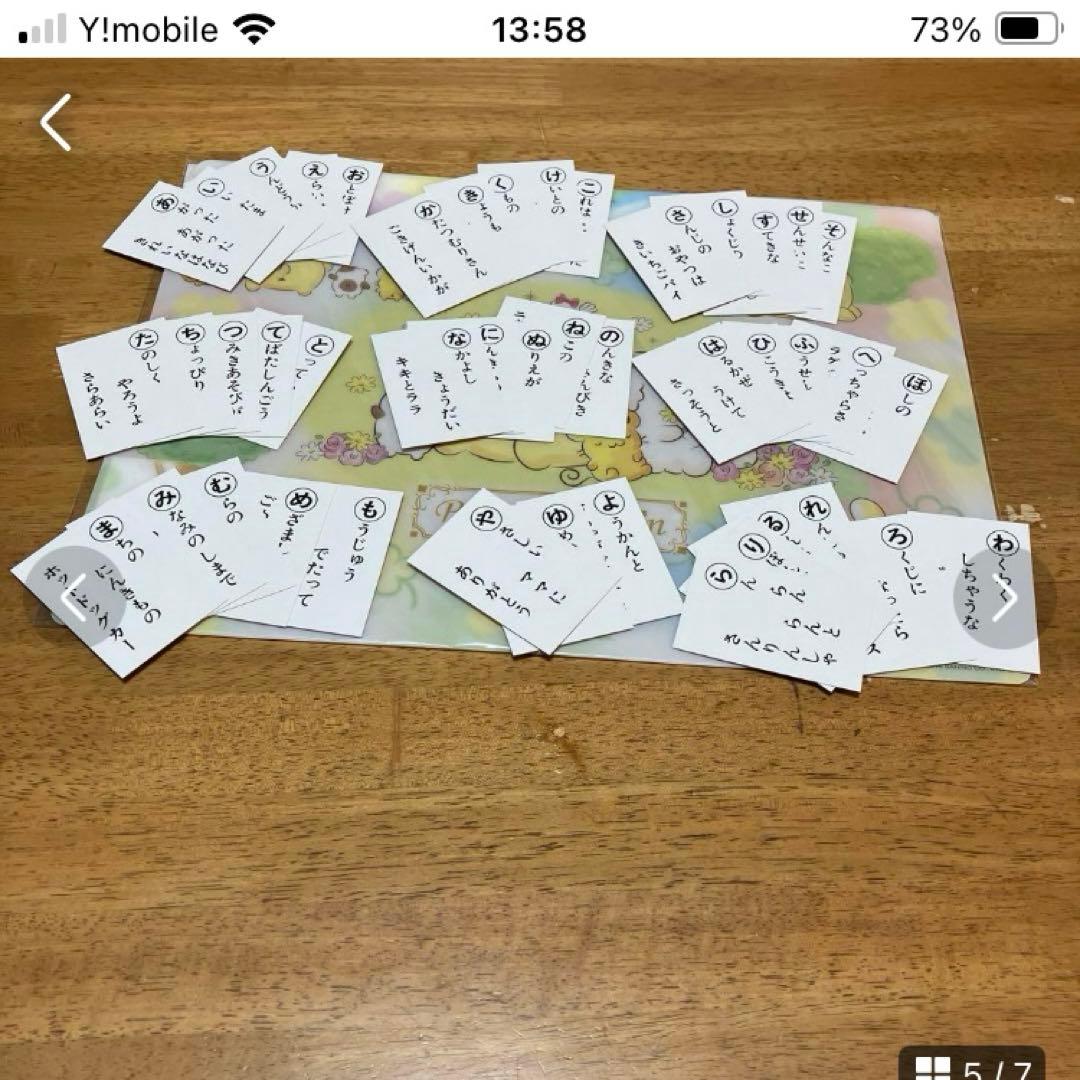
Task: Show the next product photo
Action: pyautogui.click(x=1003, y=598)
